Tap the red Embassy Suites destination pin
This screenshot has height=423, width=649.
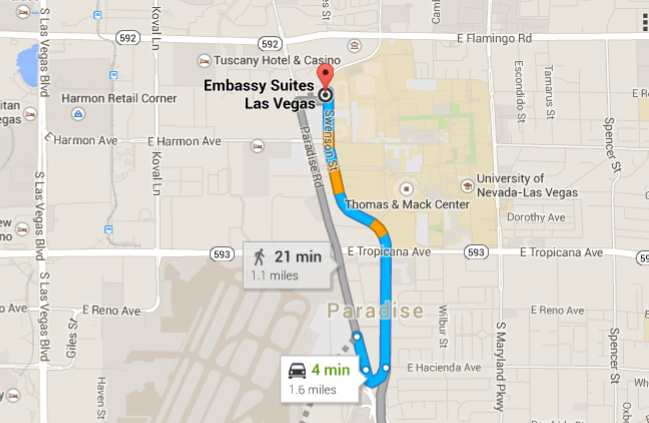[x=324, y=79]
